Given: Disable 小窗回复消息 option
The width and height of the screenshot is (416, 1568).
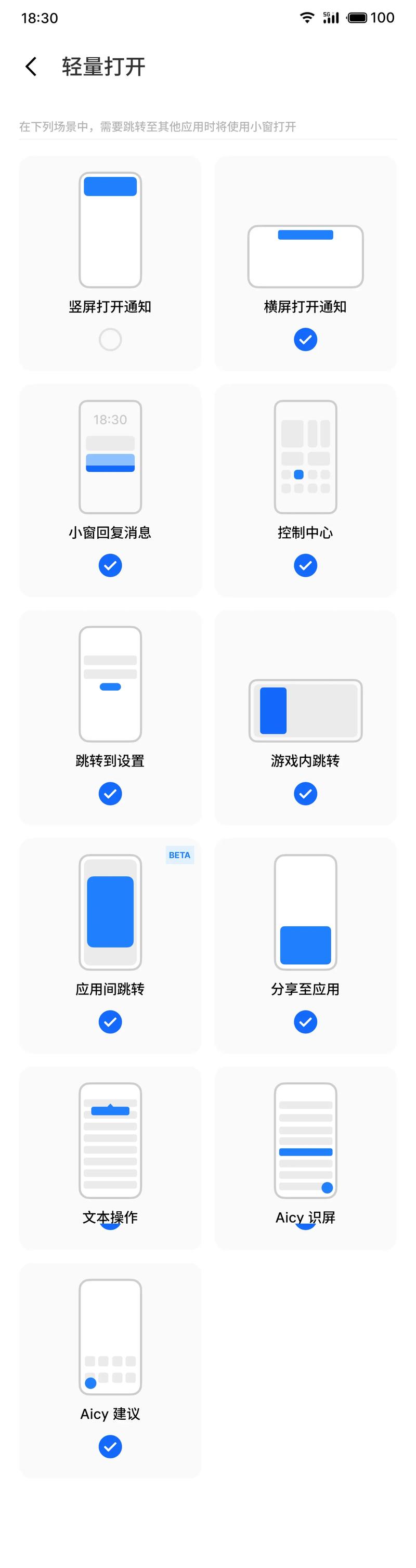Looking at the screenshot, I should (x=110, y=565).
